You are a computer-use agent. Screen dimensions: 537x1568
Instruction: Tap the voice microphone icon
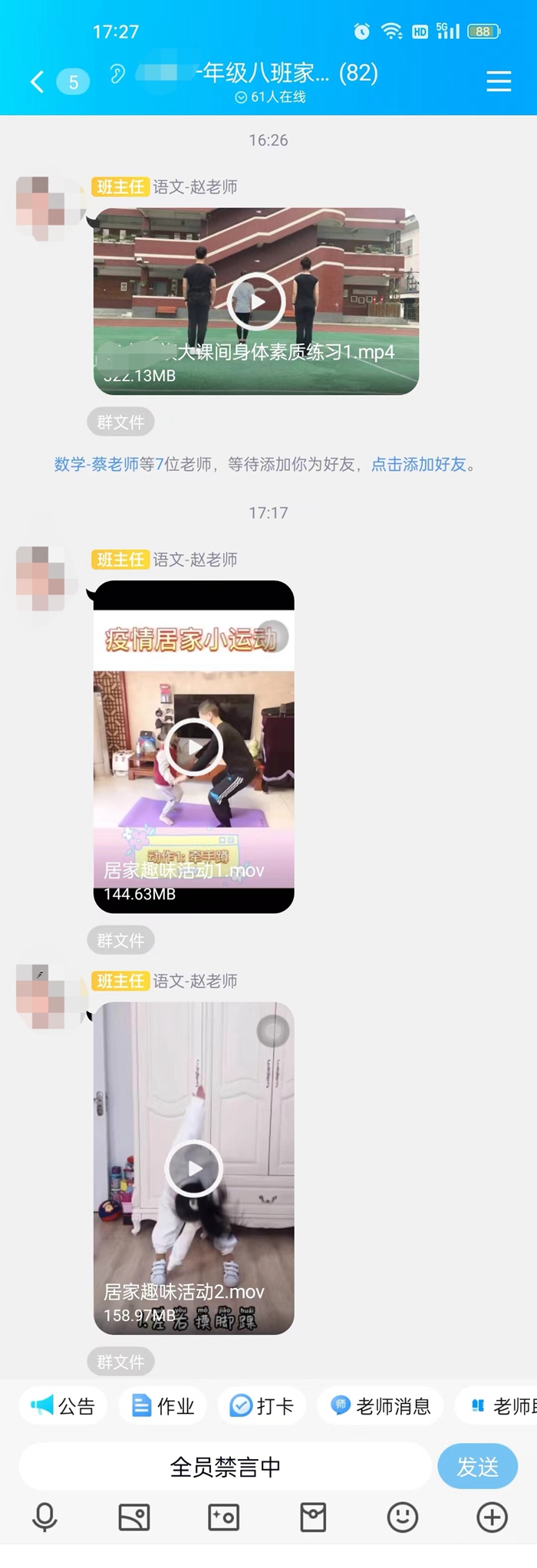coord(44,1517)
